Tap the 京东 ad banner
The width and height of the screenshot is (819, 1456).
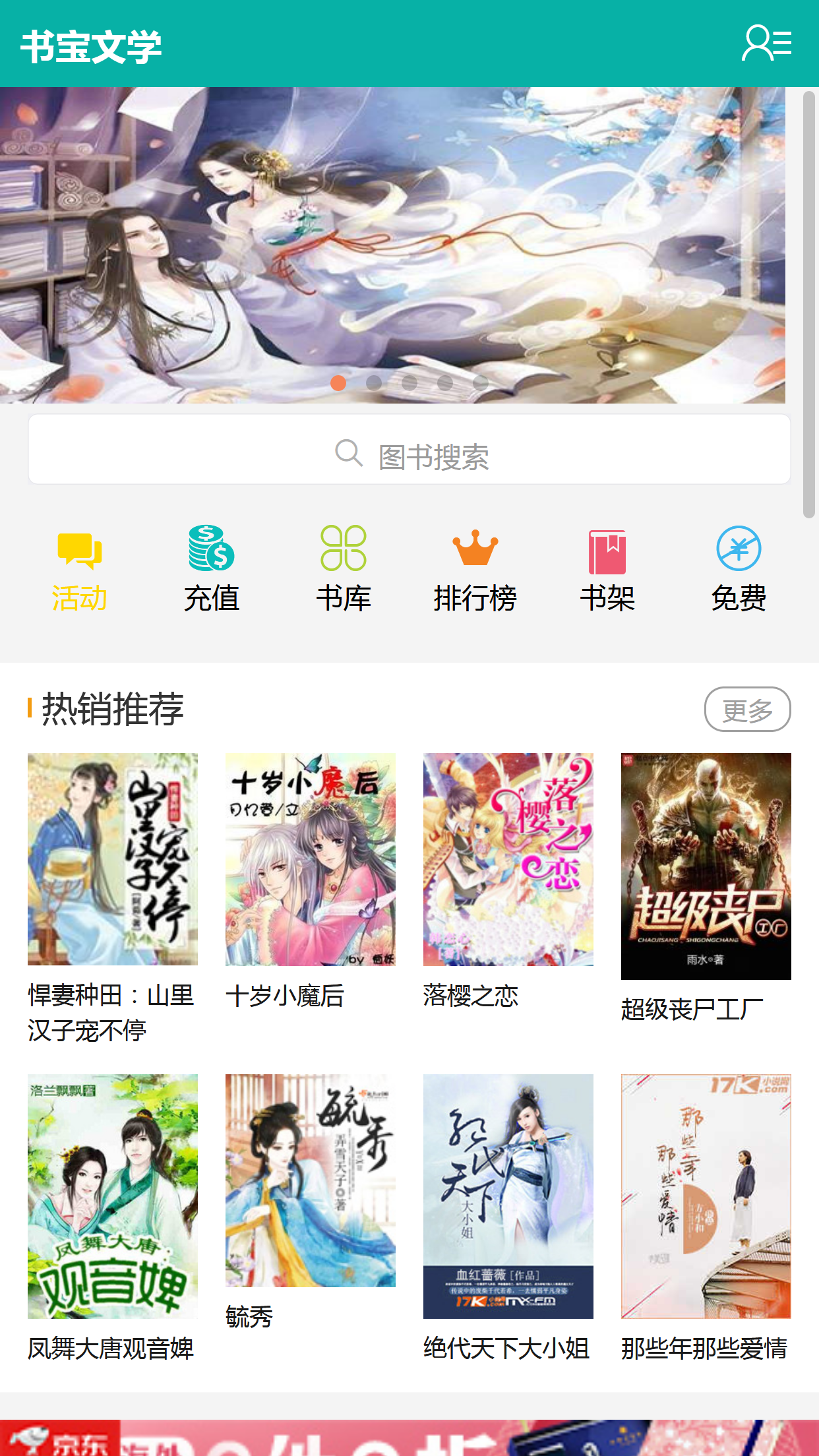pos(409,1438)
